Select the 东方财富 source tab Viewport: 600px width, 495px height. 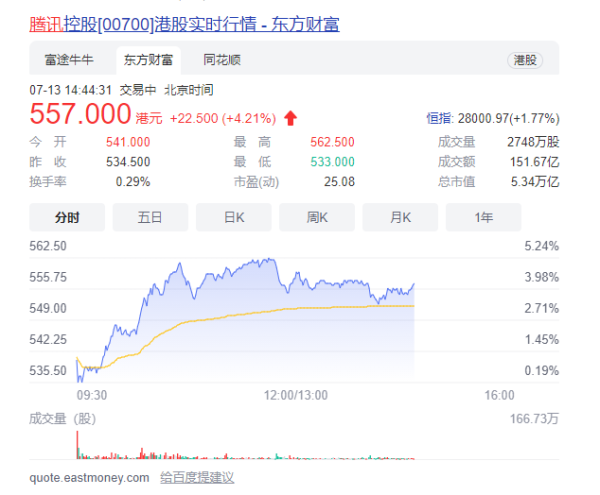click(148, 60)
